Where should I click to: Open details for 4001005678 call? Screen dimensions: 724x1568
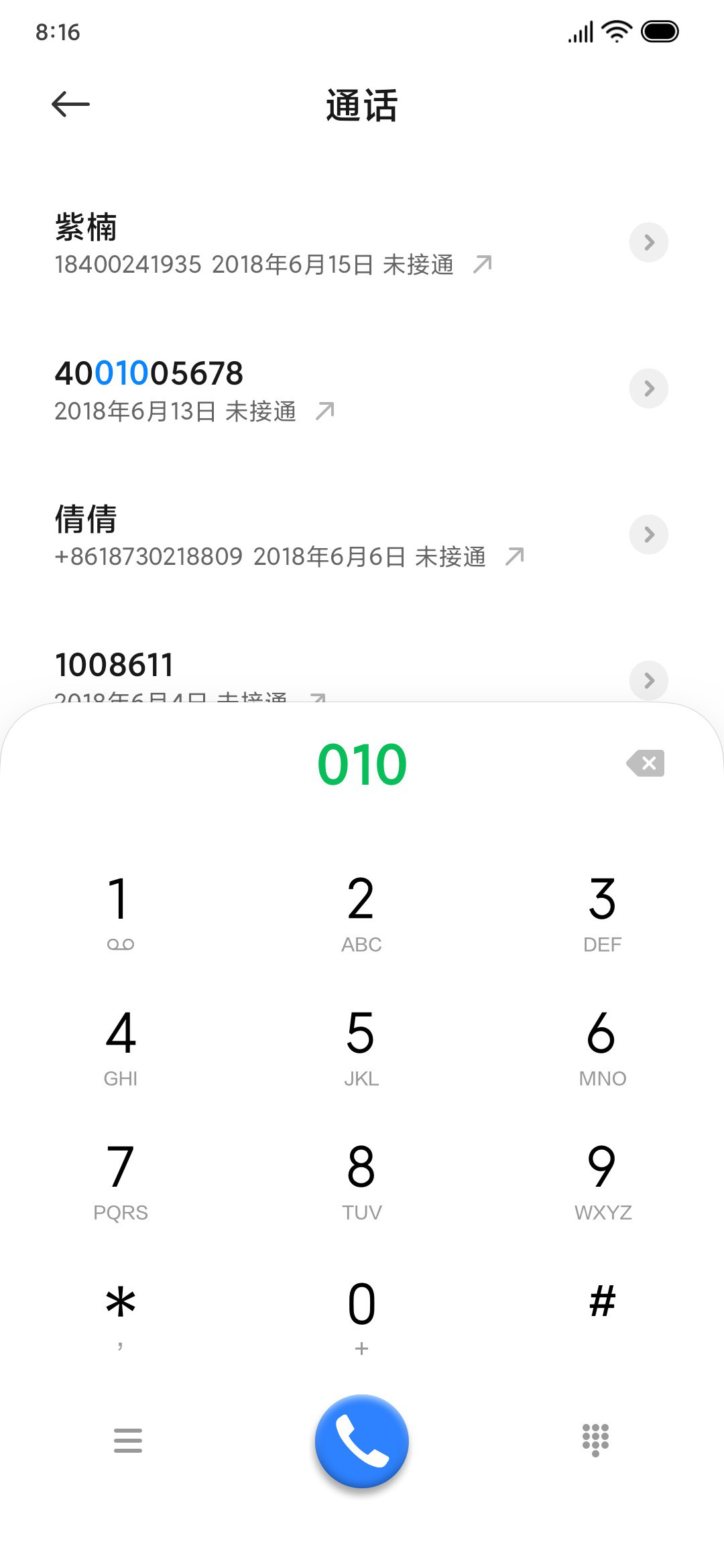pos(648,388)
